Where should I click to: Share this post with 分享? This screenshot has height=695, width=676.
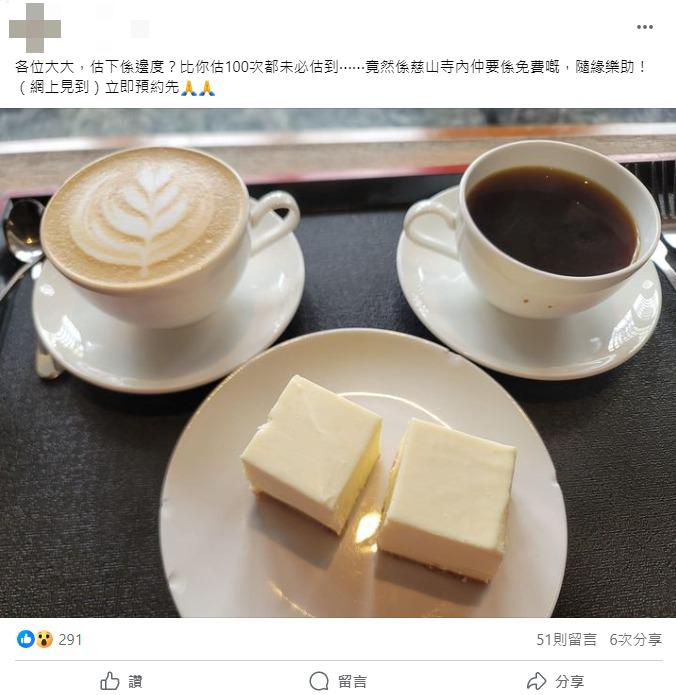(555, 681)
